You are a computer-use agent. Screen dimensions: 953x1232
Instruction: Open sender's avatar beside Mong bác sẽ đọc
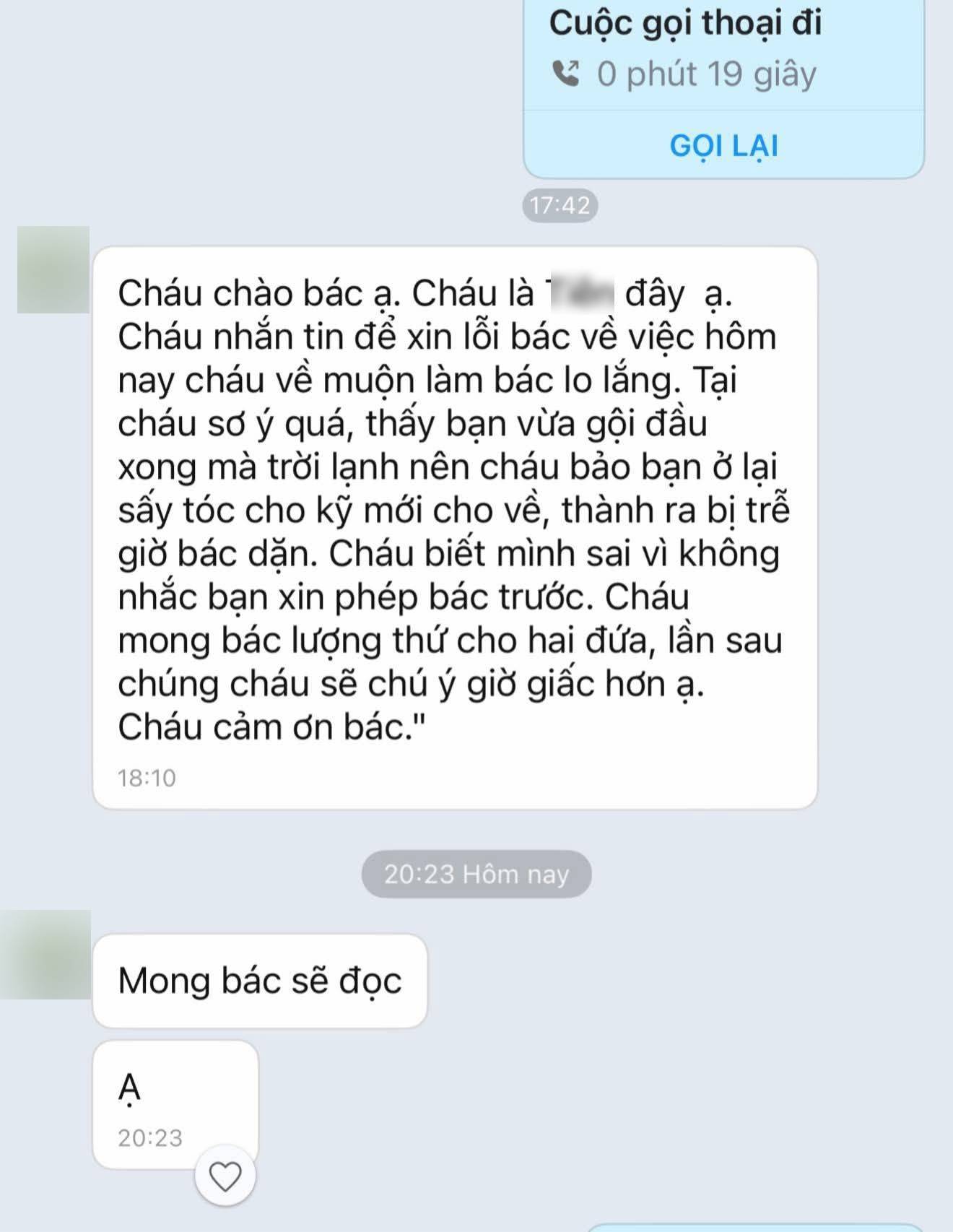click(x=46, y=955)
